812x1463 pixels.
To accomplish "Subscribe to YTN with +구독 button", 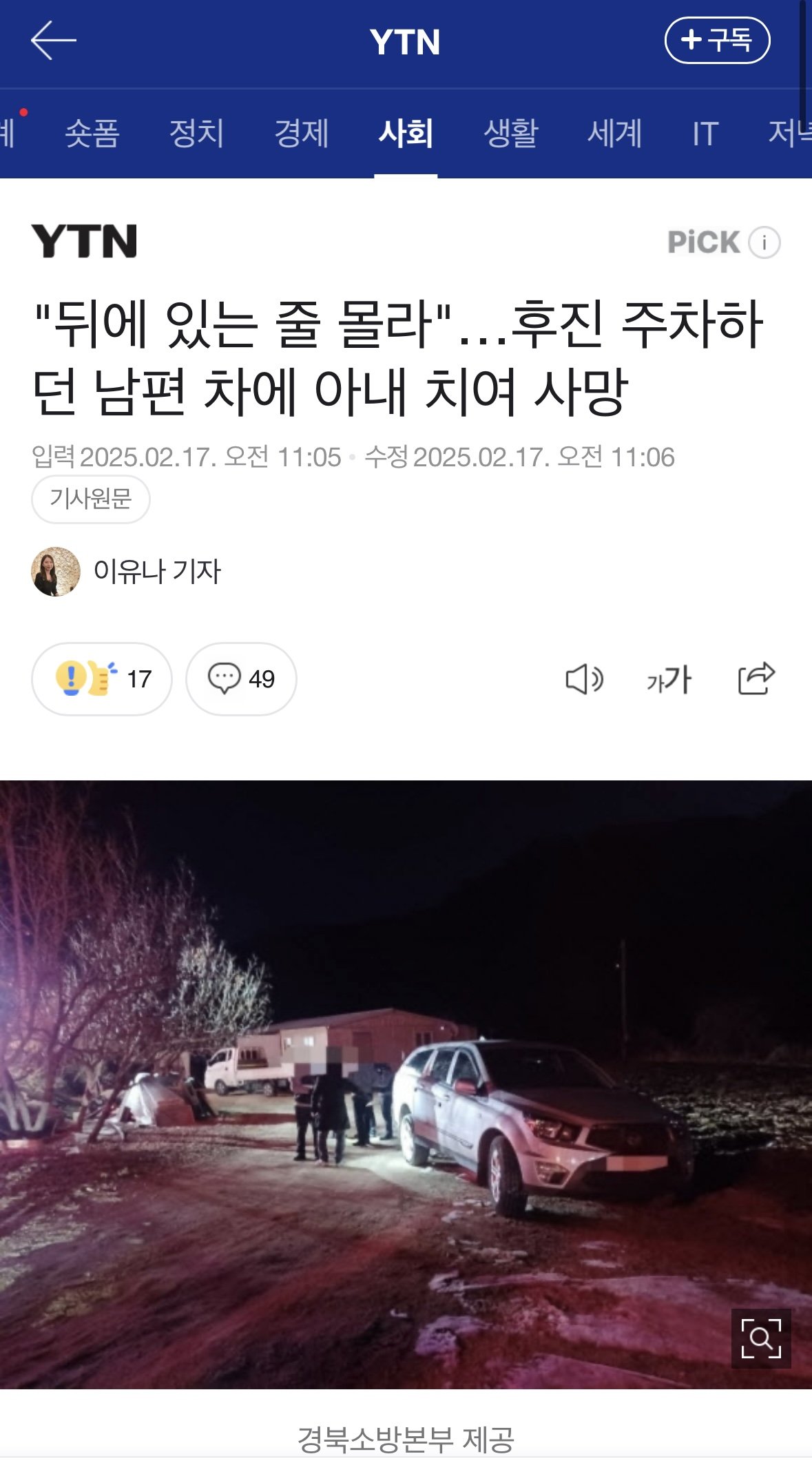I will point(717,41).
